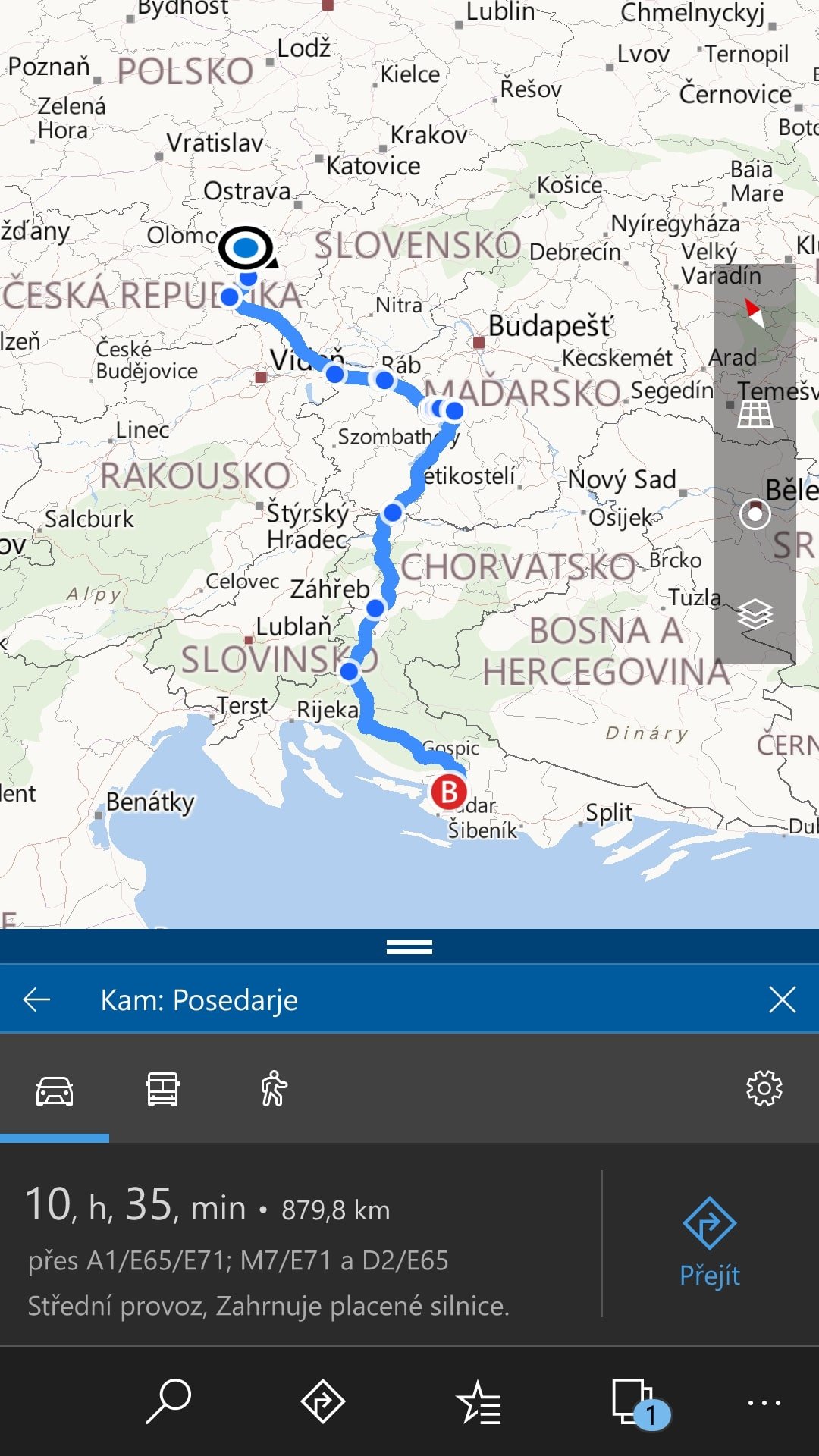Open directions from the bottom toolbar
This screenshot has width=819, height=1456.
pyautogui.click(x=323, y=1401)
